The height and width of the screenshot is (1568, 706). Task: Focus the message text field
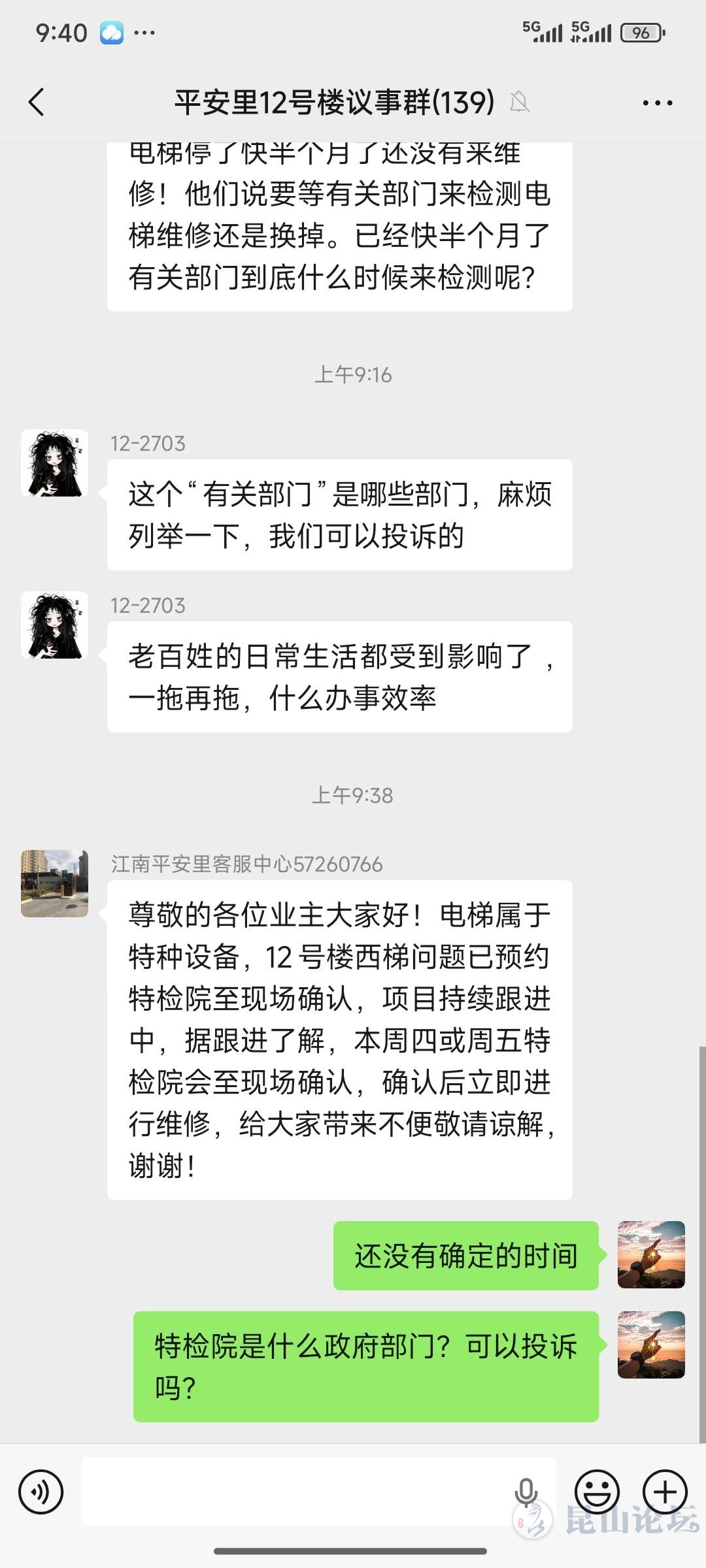294,1492
